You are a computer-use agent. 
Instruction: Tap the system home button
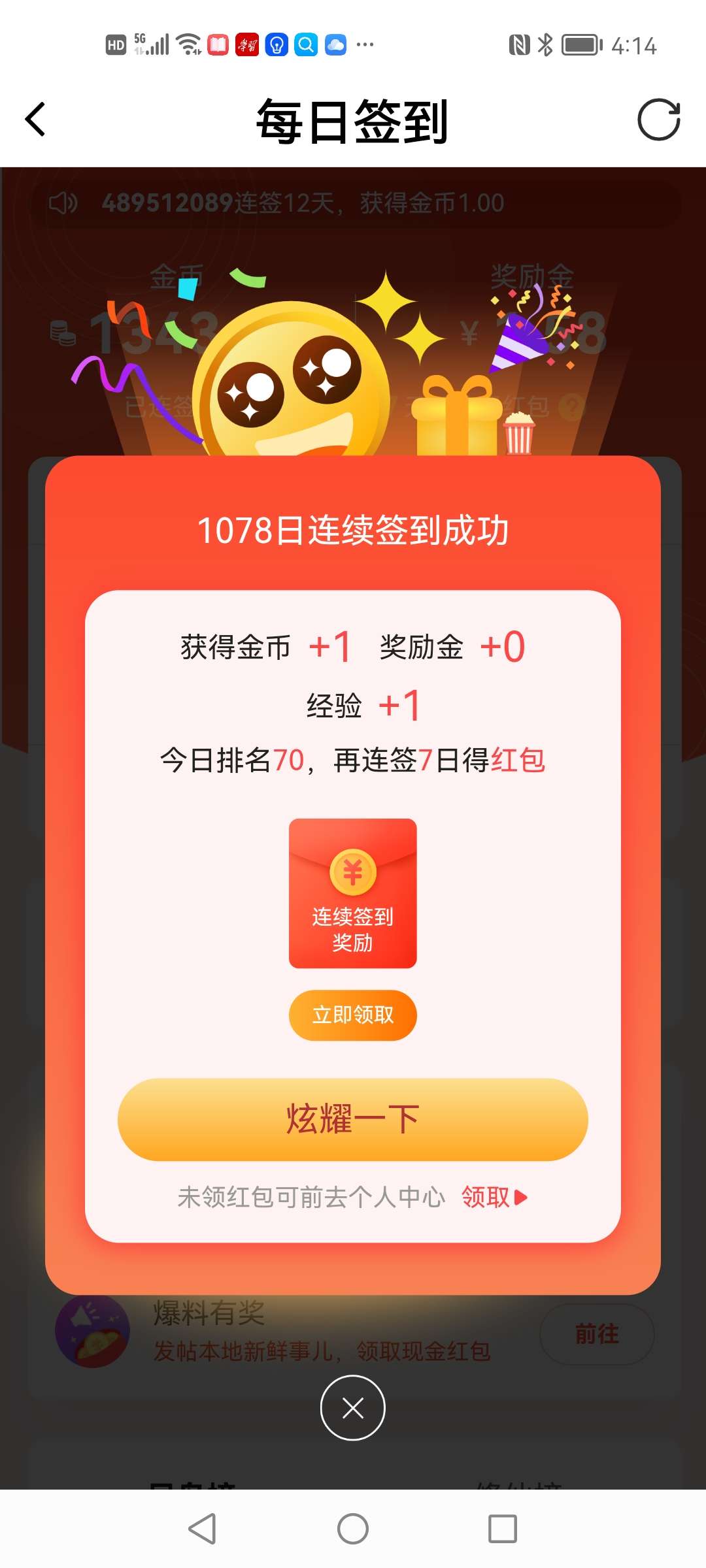[352, 1529]
